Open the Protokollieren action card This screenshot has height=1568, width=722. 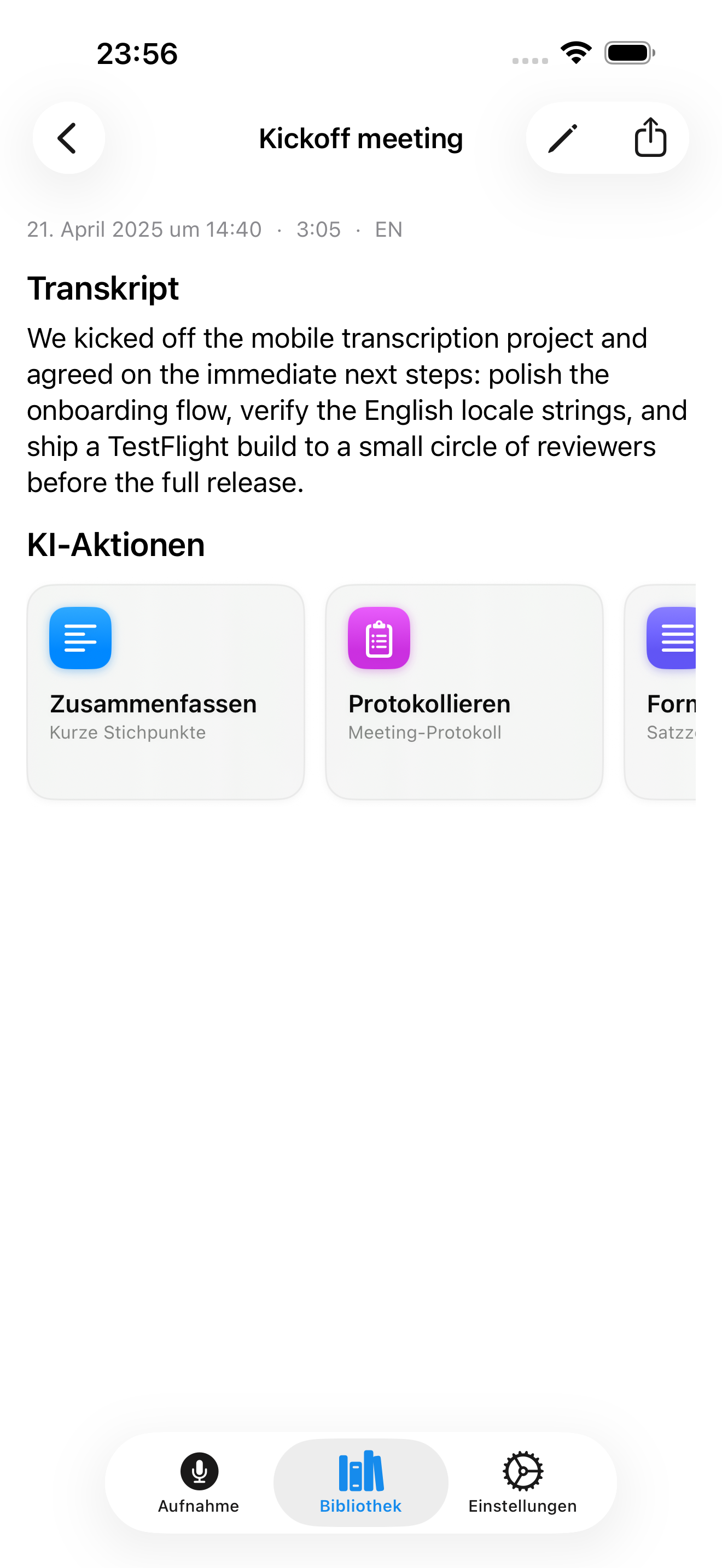pos(464,692)
